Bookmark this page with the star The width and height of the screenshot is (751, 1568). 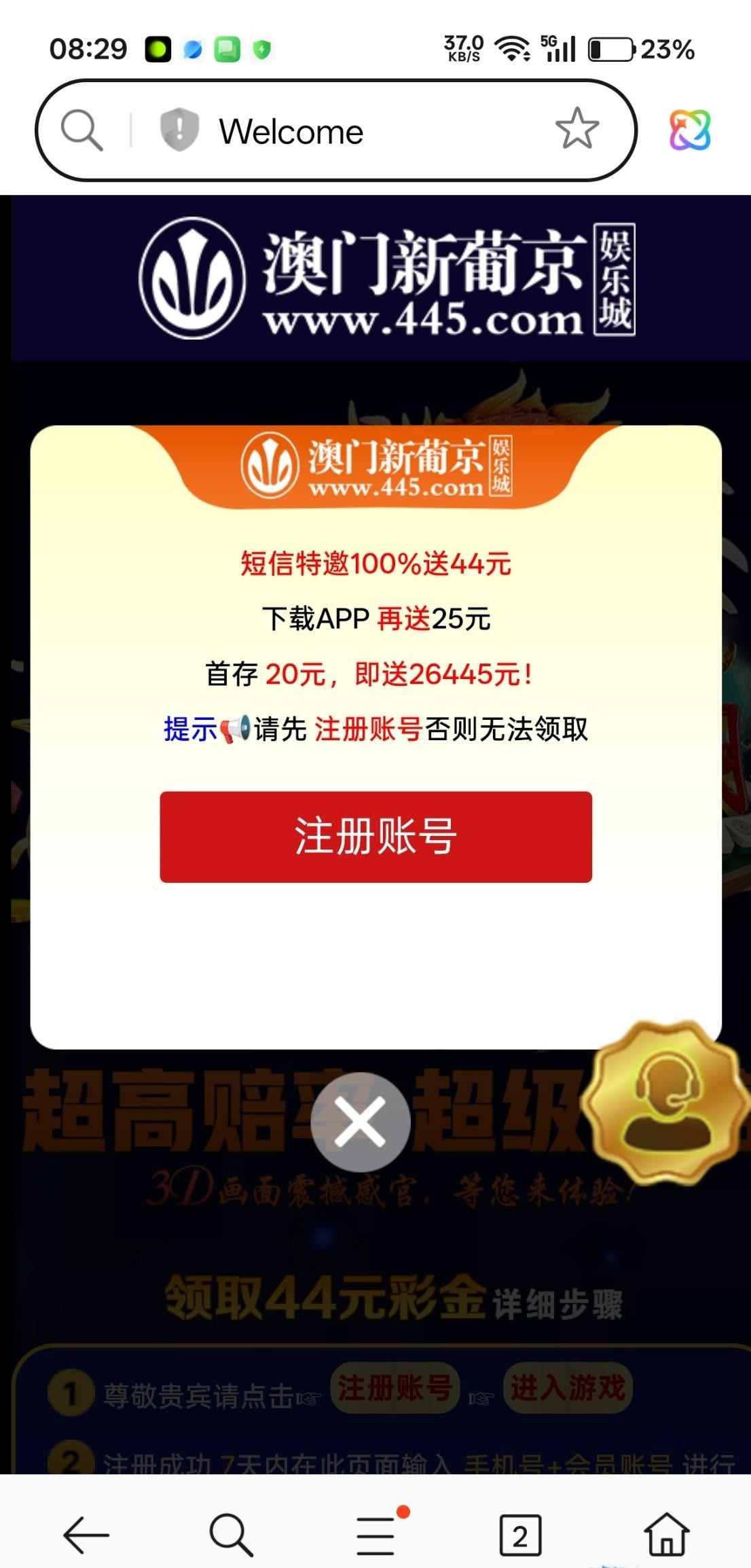click(x=576, y=129)
